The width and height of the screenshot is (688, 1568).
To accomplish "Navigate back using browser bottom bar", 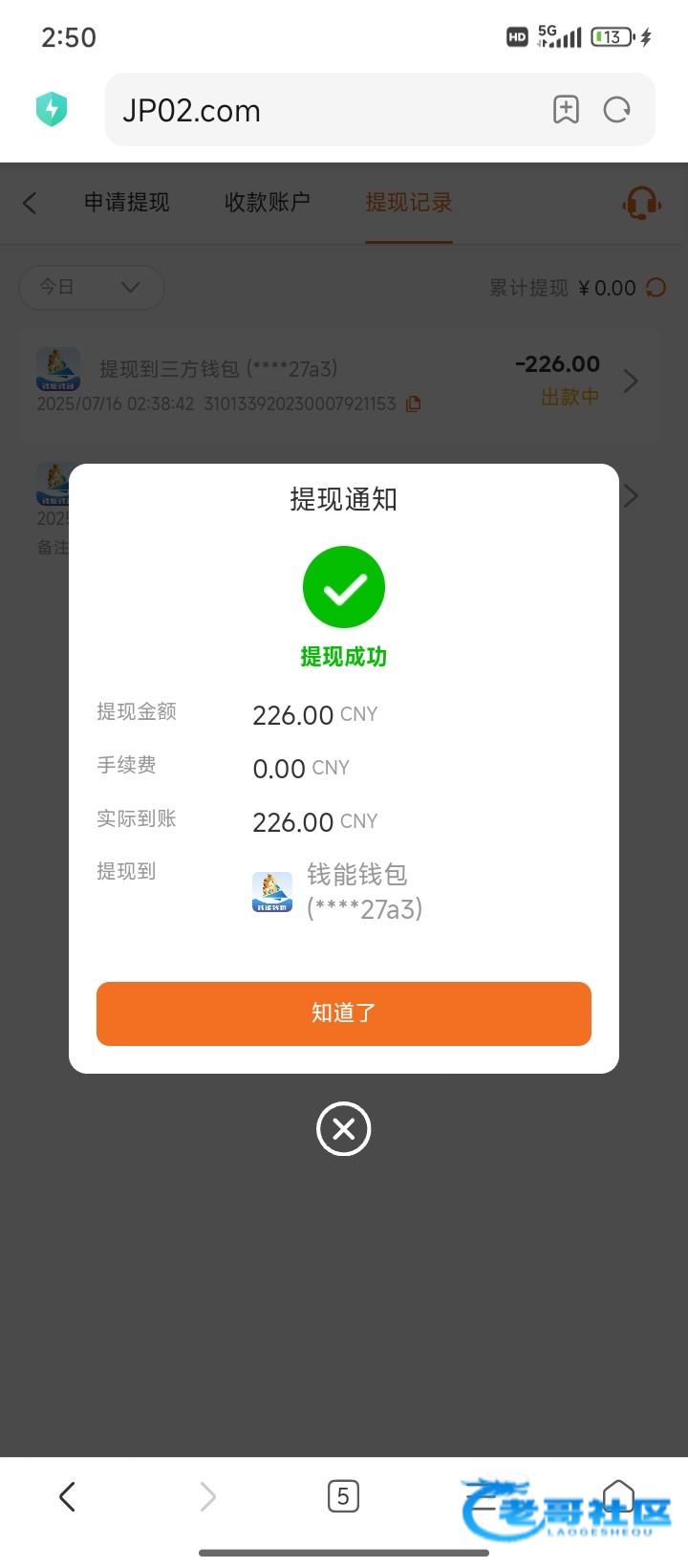I will click(67, 1496).
